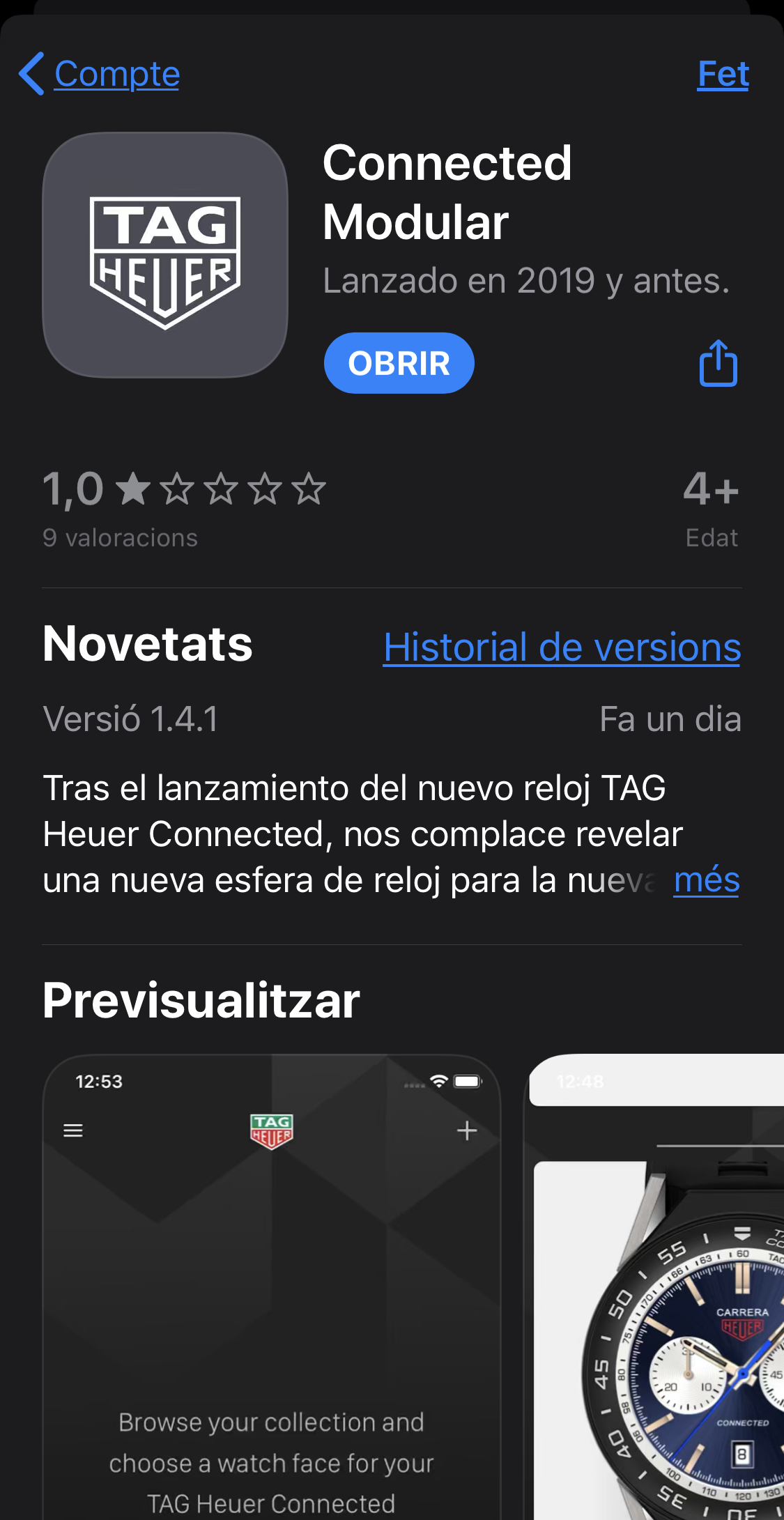Expand release notes with més

click(706, 880)
